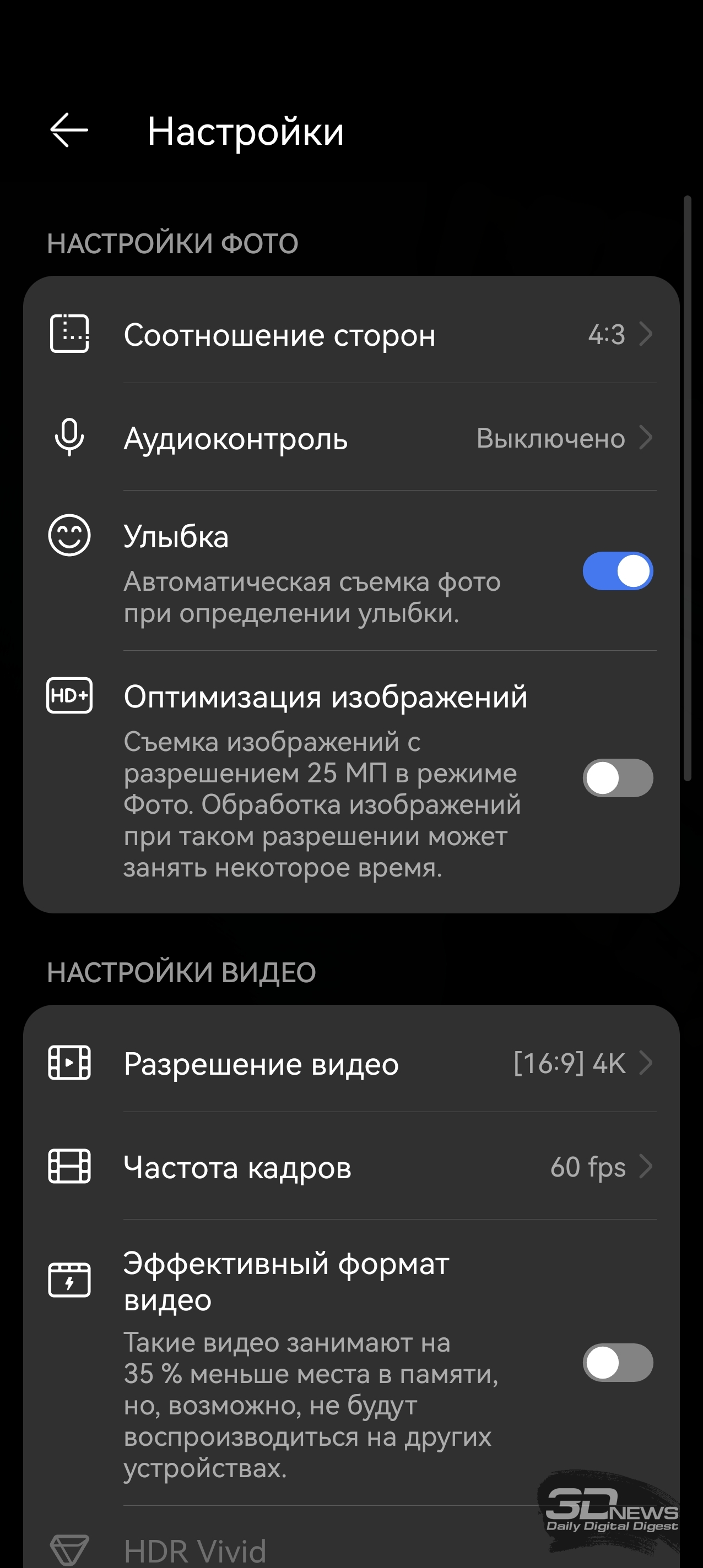Turn on Эффективный формат видео
This screenshot has height=1568, width=703.
[x=618, y=1362]
